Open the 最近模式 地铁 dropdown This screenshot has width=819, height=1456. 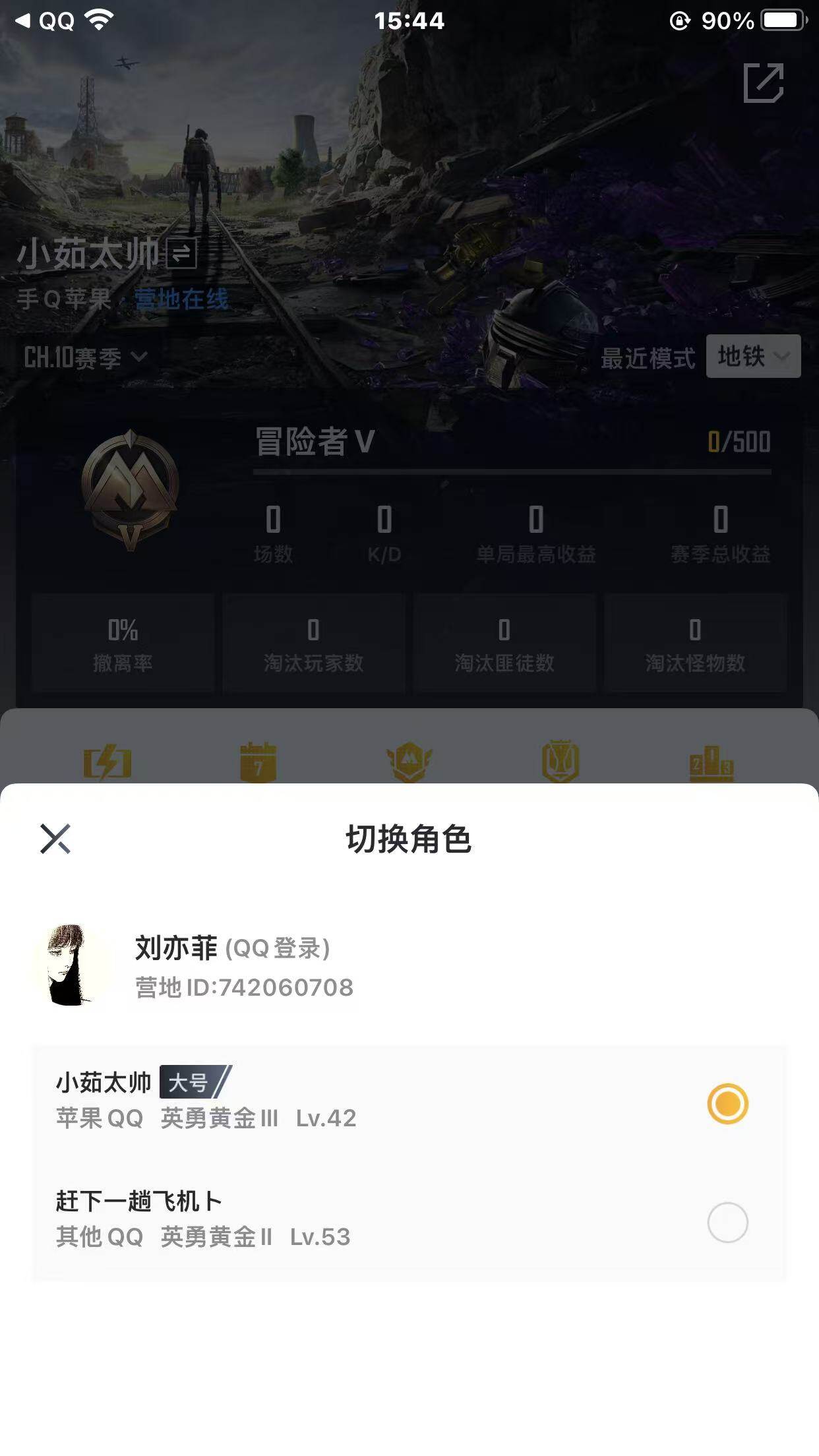[x=752, y=357]
